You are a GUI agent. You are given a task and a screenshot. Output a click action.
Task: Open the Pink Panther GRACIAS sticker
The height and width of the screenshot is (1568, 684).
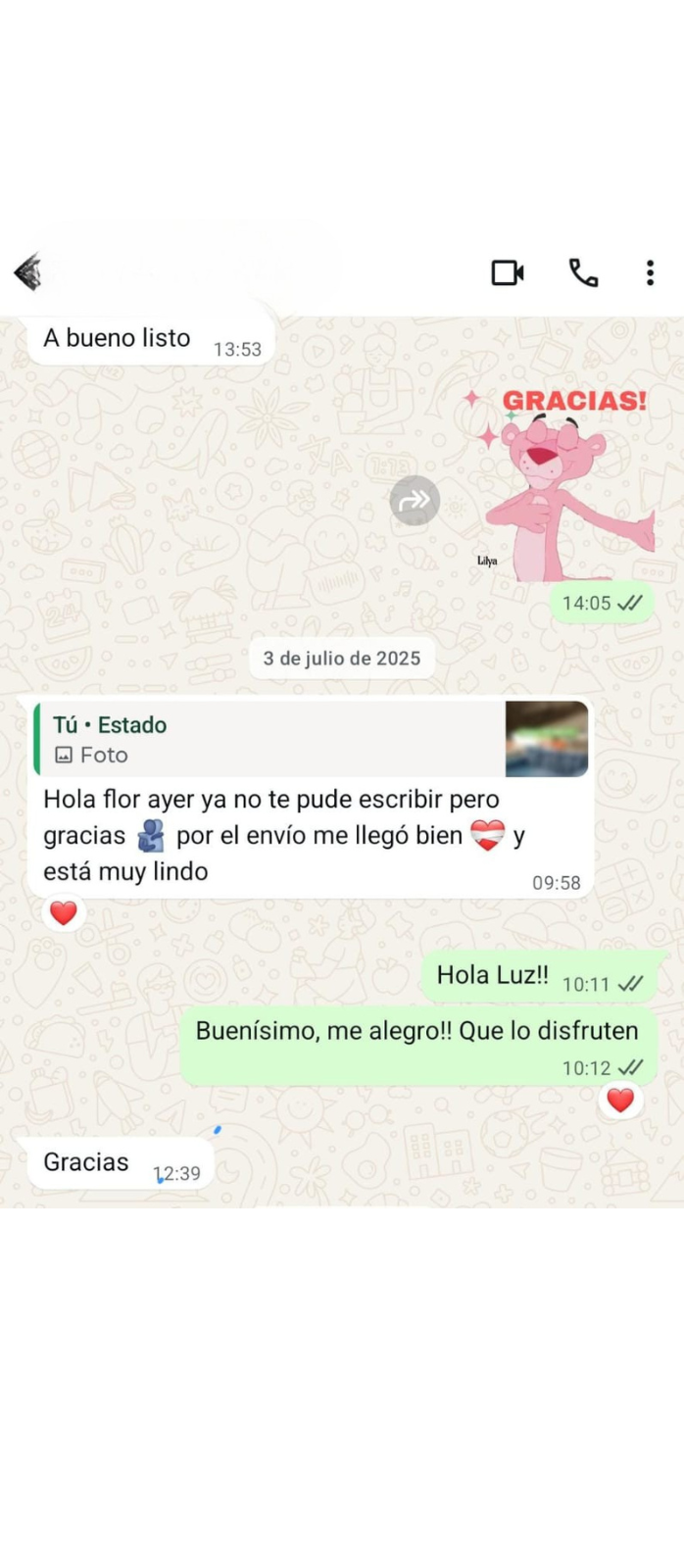click(562, 483)
